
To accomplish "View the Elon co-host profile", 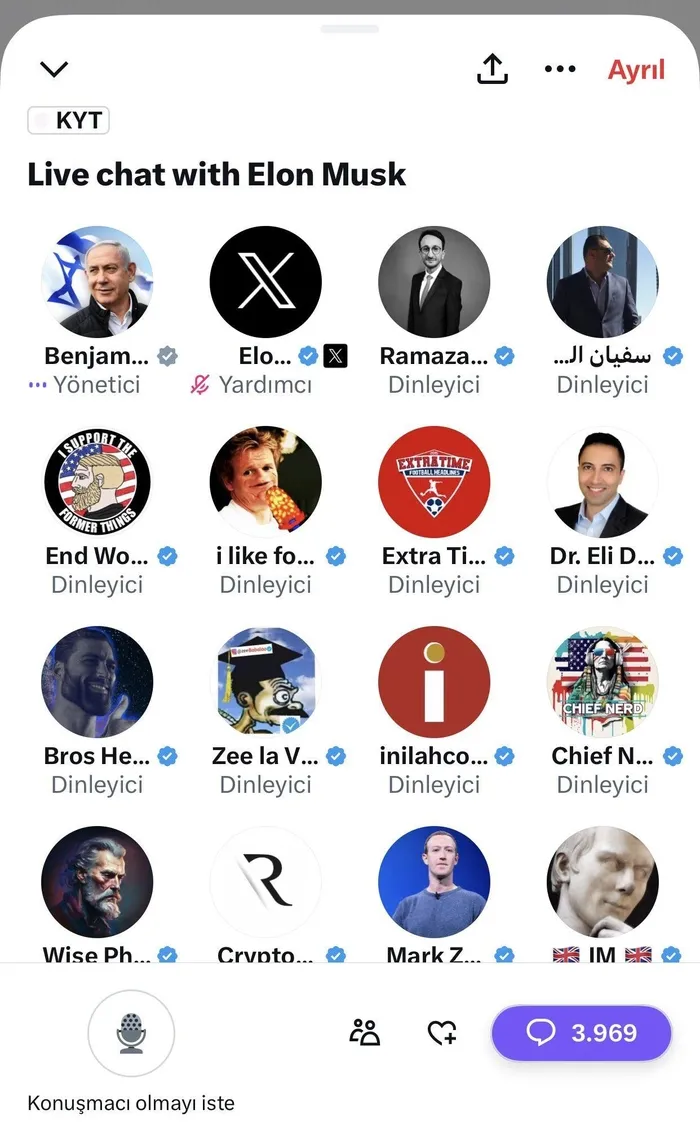I will point(266,282).
